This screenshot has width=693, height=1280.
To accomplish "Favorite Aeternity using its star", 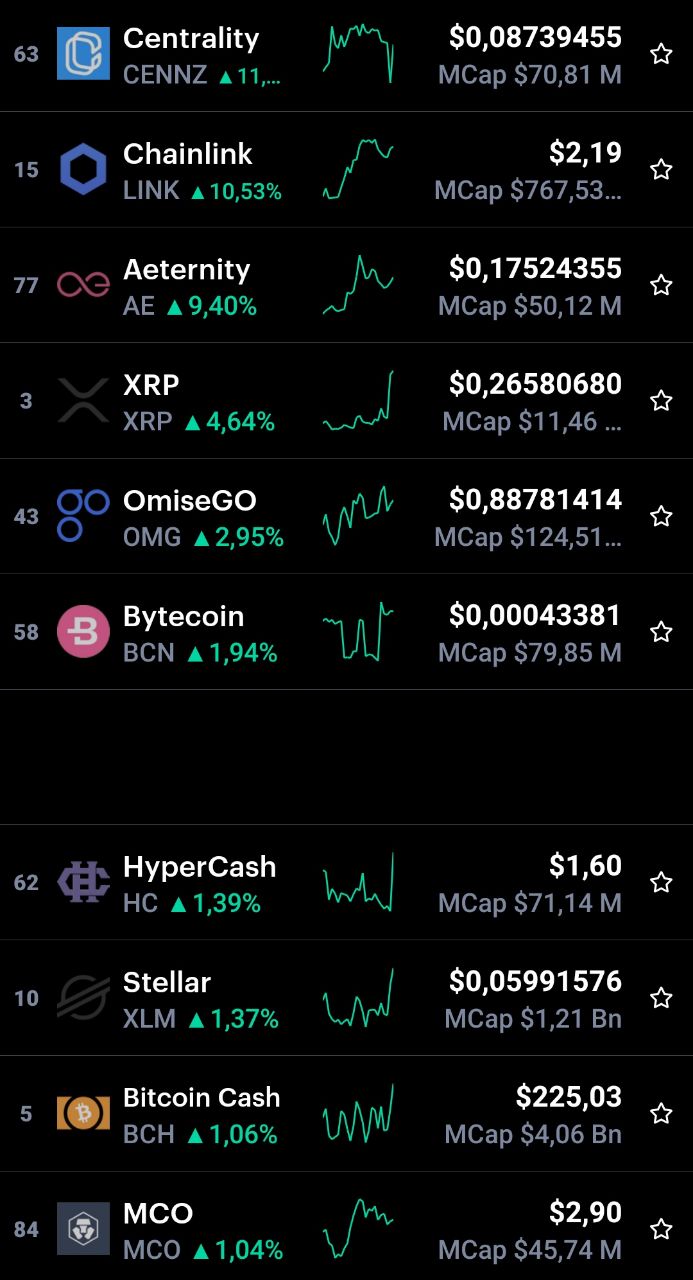I will click(x=661, y=285).
